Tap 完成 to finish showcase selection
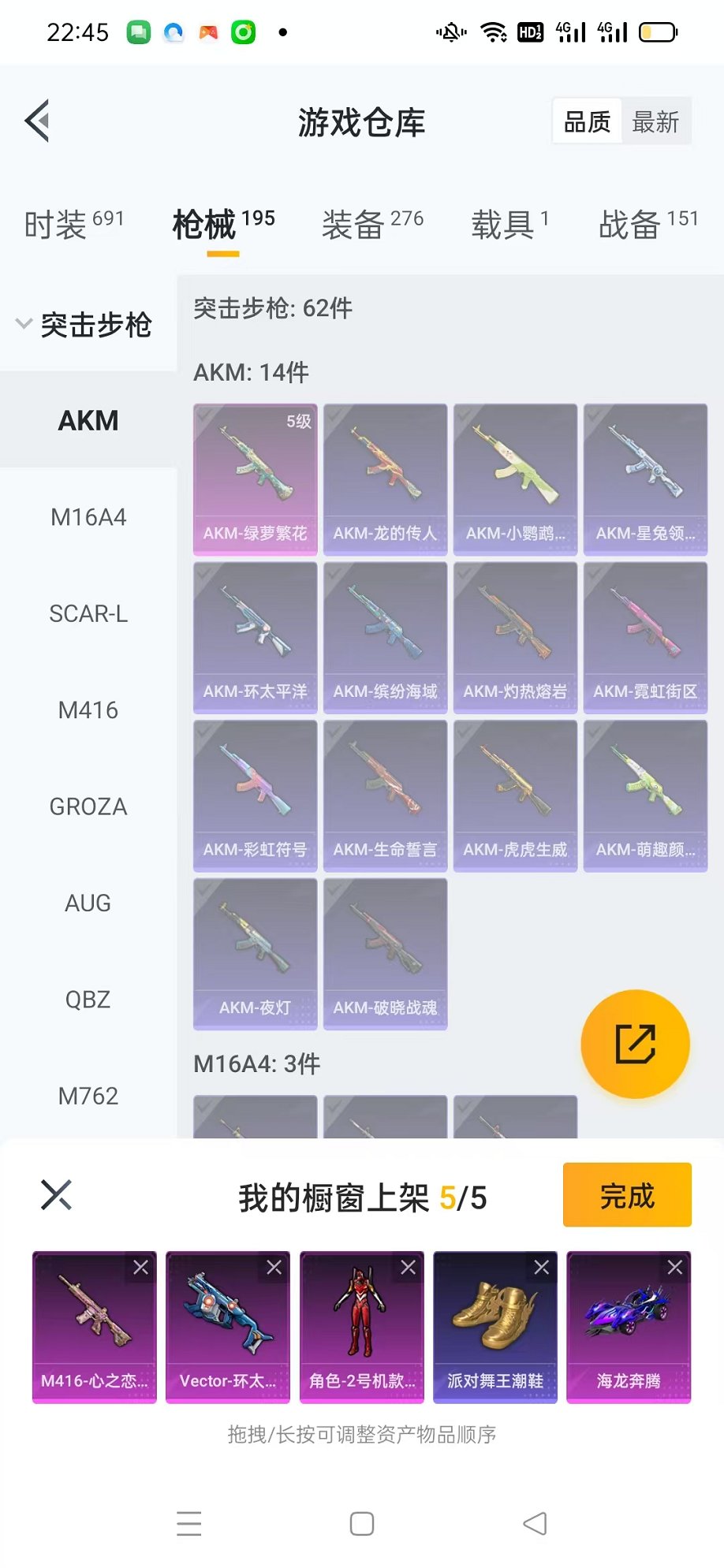 click(x=627, y=1195)
